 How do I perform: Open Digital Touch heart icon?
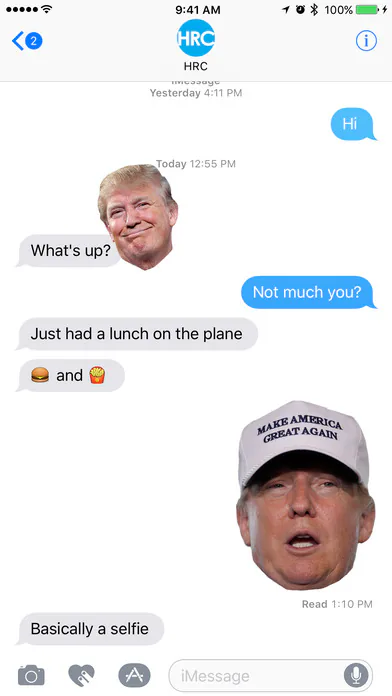tap(81, 675)
